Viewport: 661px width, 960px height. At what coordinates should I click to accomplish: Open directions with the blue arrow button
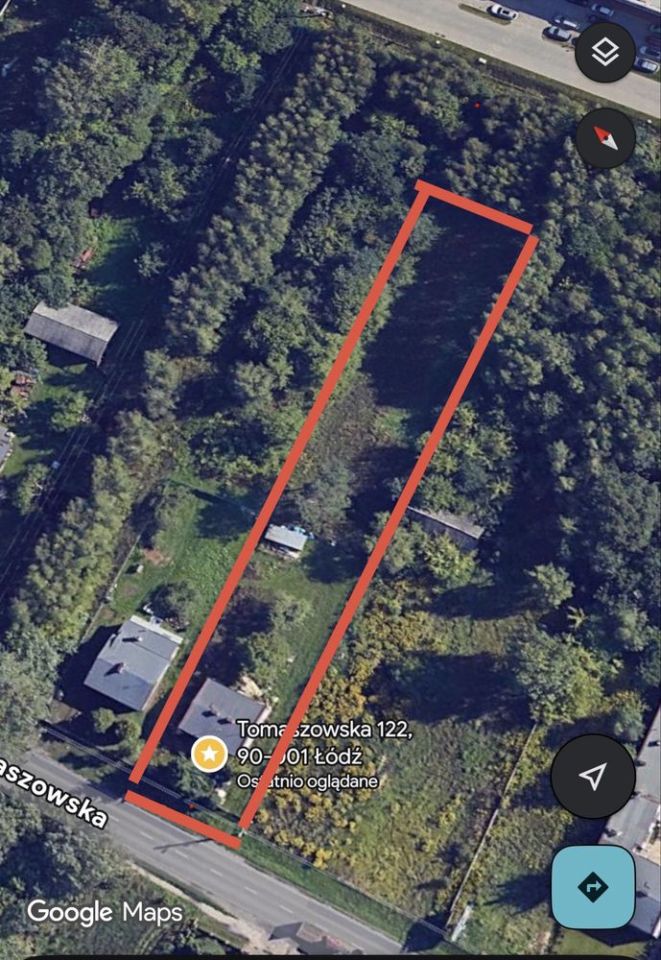pyautogui.click(x=593, y=886)
